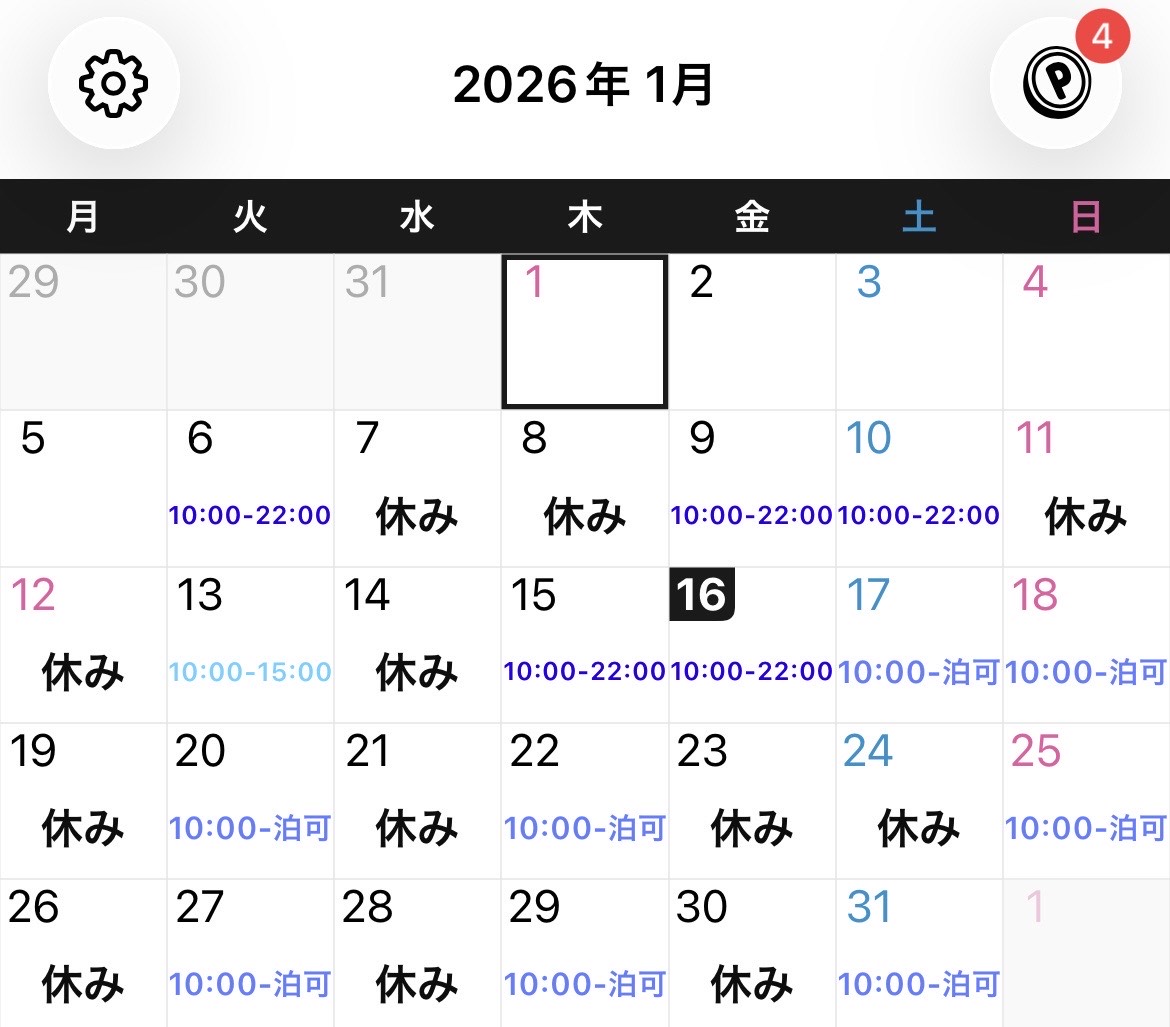Open December 29 from previous month
The image size is (1170, 1027).
coord(83,332)
